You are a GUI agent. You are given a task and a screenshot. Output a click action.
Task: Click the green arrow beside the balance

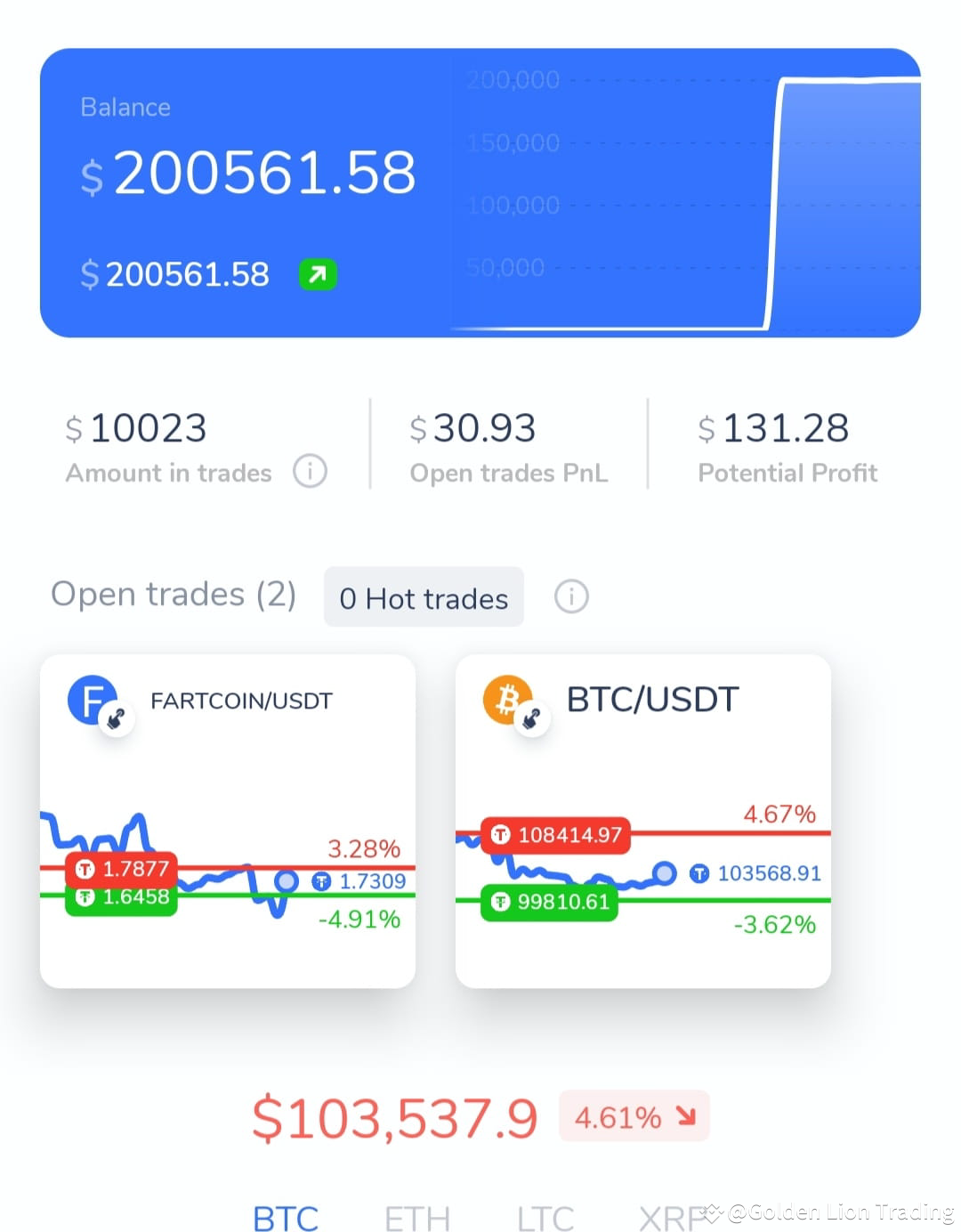pos(318,275)
